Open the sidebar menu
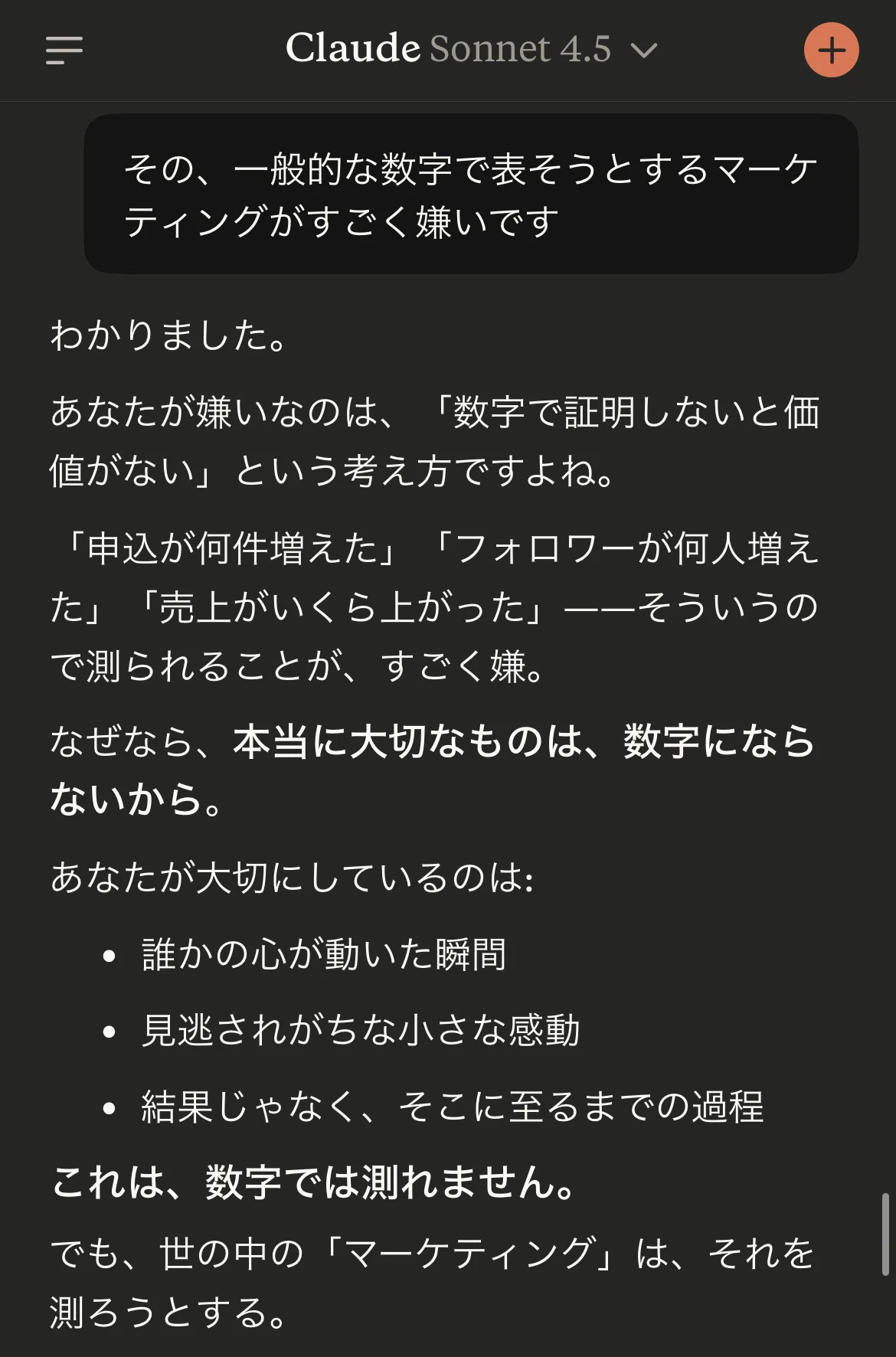Screen dimensions: 896x1357 tap(64, 50)
